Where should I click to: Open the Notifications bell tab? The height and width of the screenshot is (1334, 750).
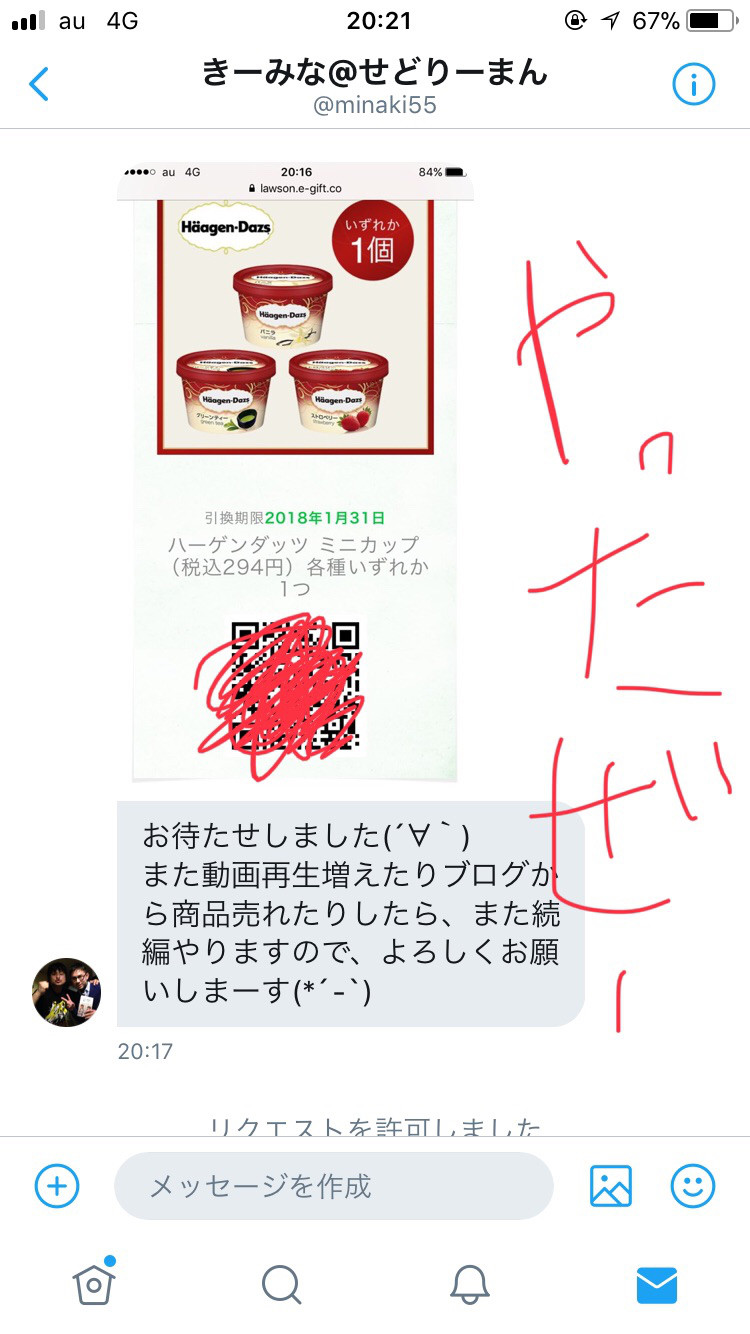point(468,1284)
